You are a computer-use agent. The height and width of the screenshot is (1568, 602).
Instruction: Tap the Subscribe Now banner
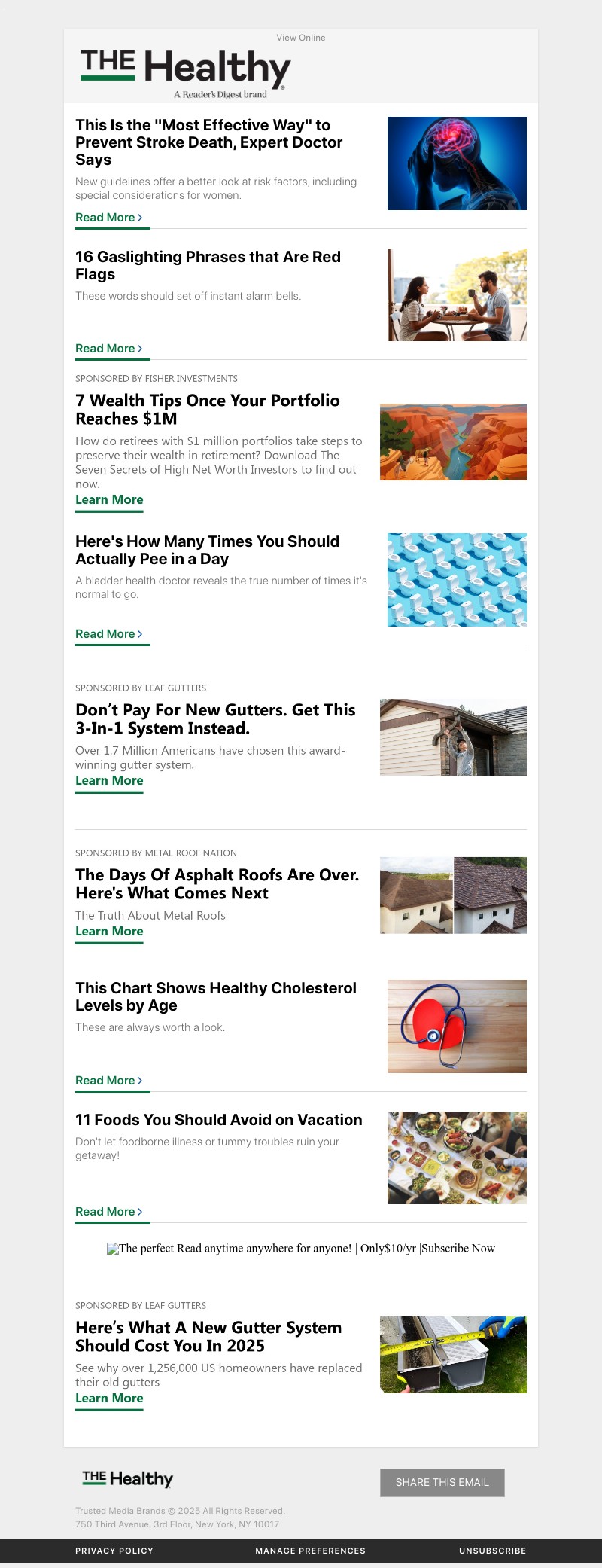(301, 1249)
